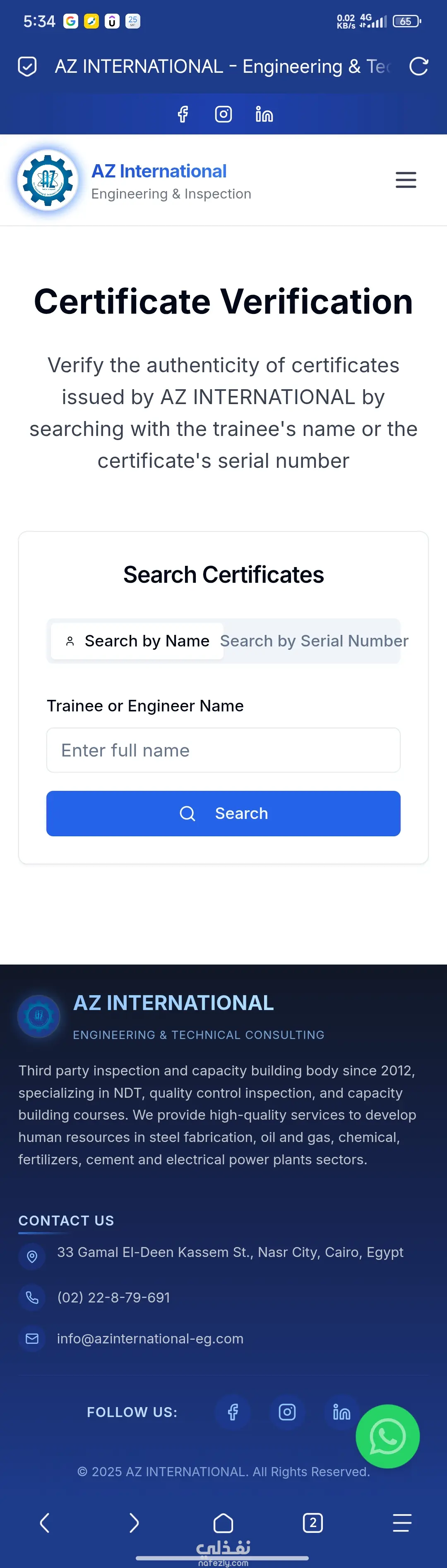This screenshot has height=1568, width=447.
Task: Switch to Search by Serial Number tab
Action: (314, 641)
